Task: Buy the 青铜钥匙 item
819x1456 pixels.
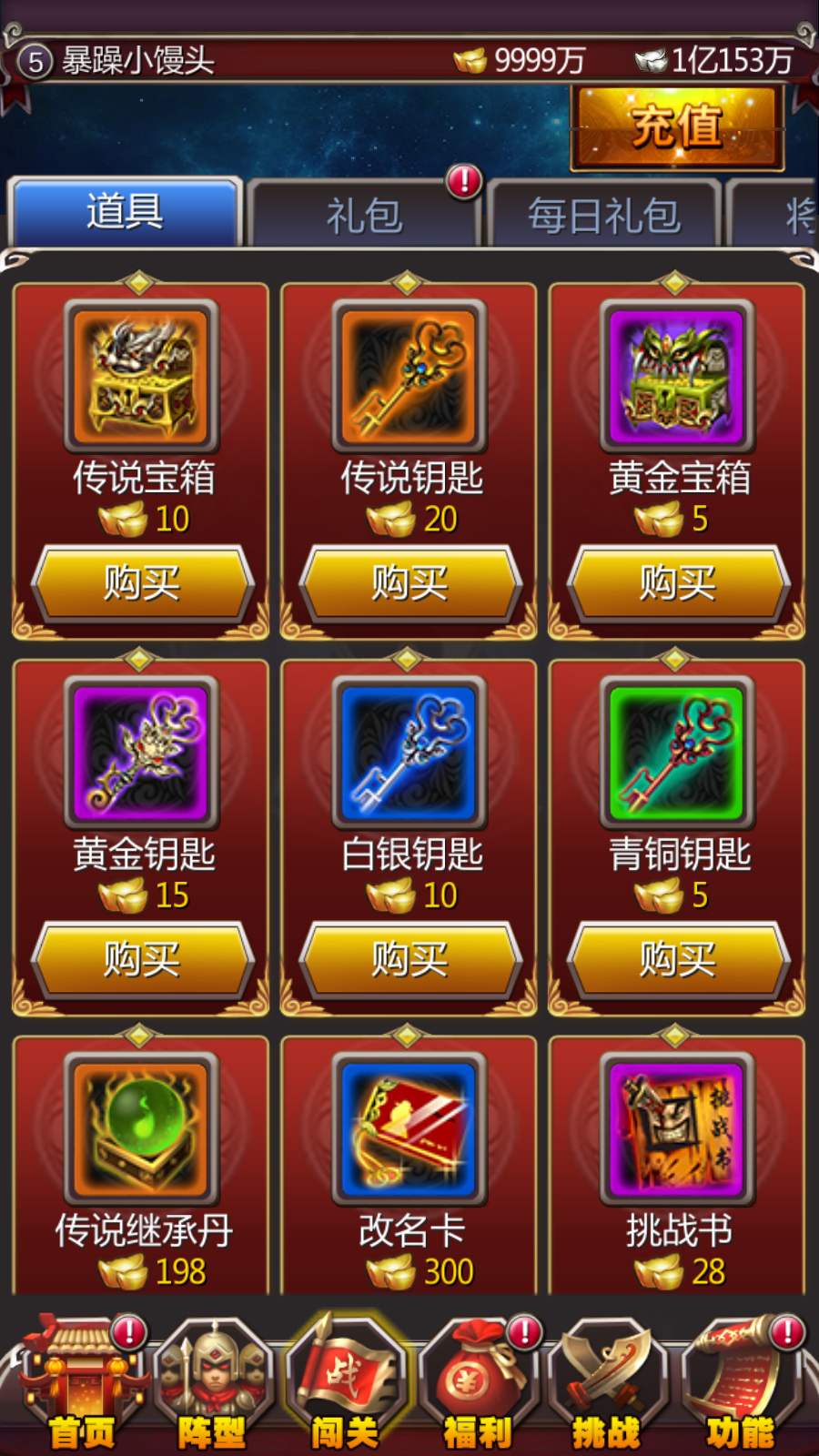Action: [x=677, y=959]
